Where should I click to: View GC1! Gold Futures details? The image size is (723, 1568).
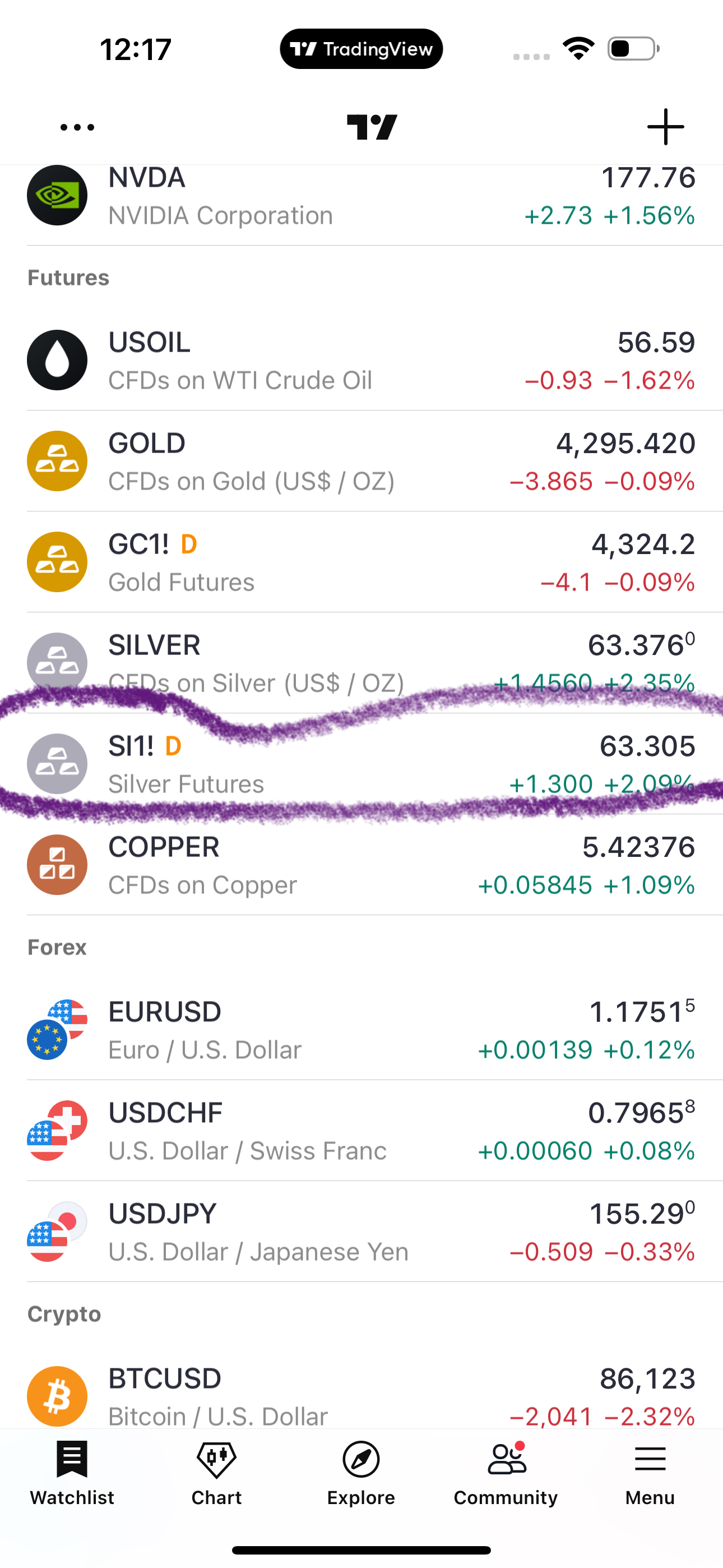click(361, 562)
